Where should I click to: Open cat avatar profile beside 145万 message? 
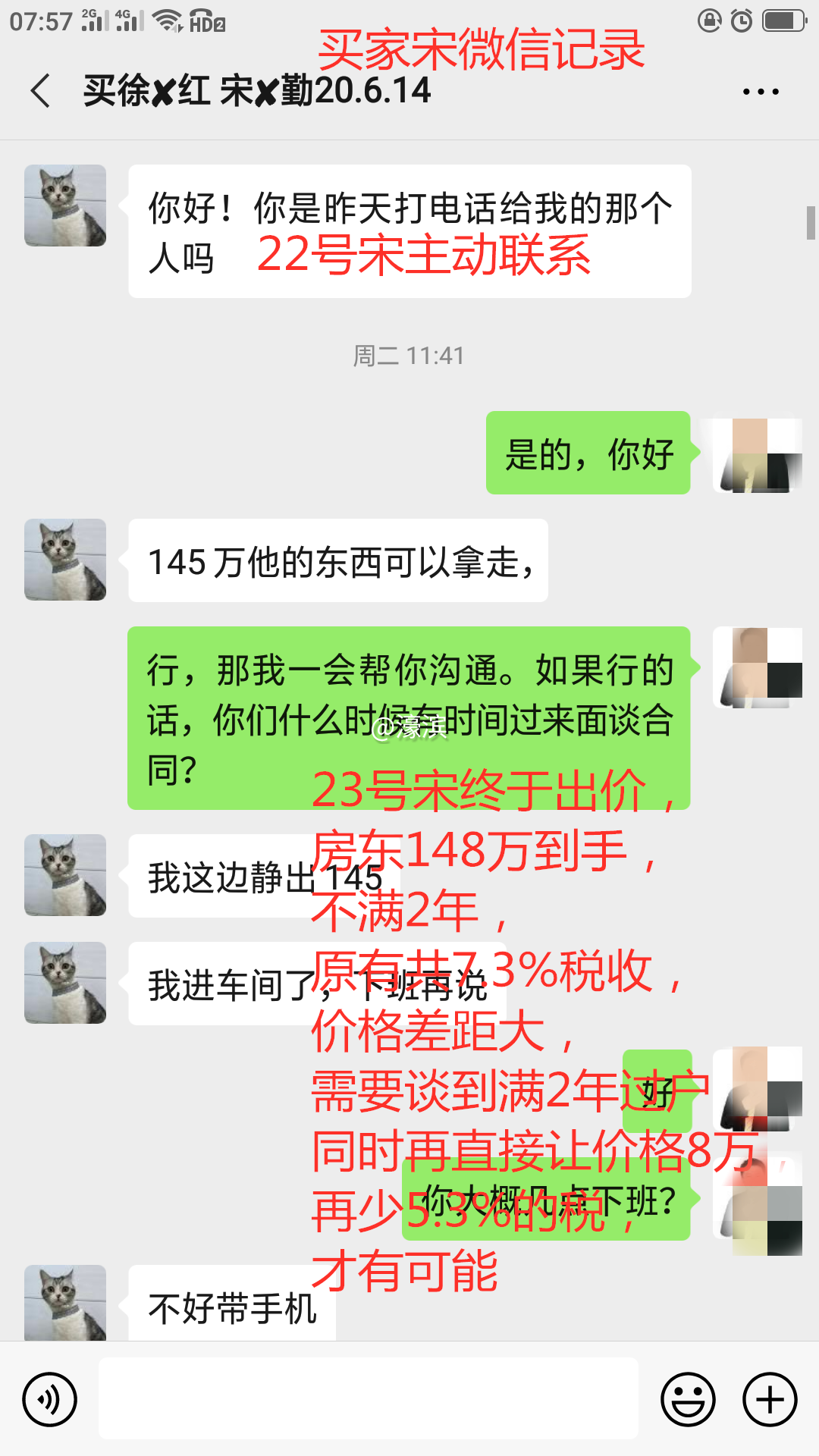(x=65, y=560)
